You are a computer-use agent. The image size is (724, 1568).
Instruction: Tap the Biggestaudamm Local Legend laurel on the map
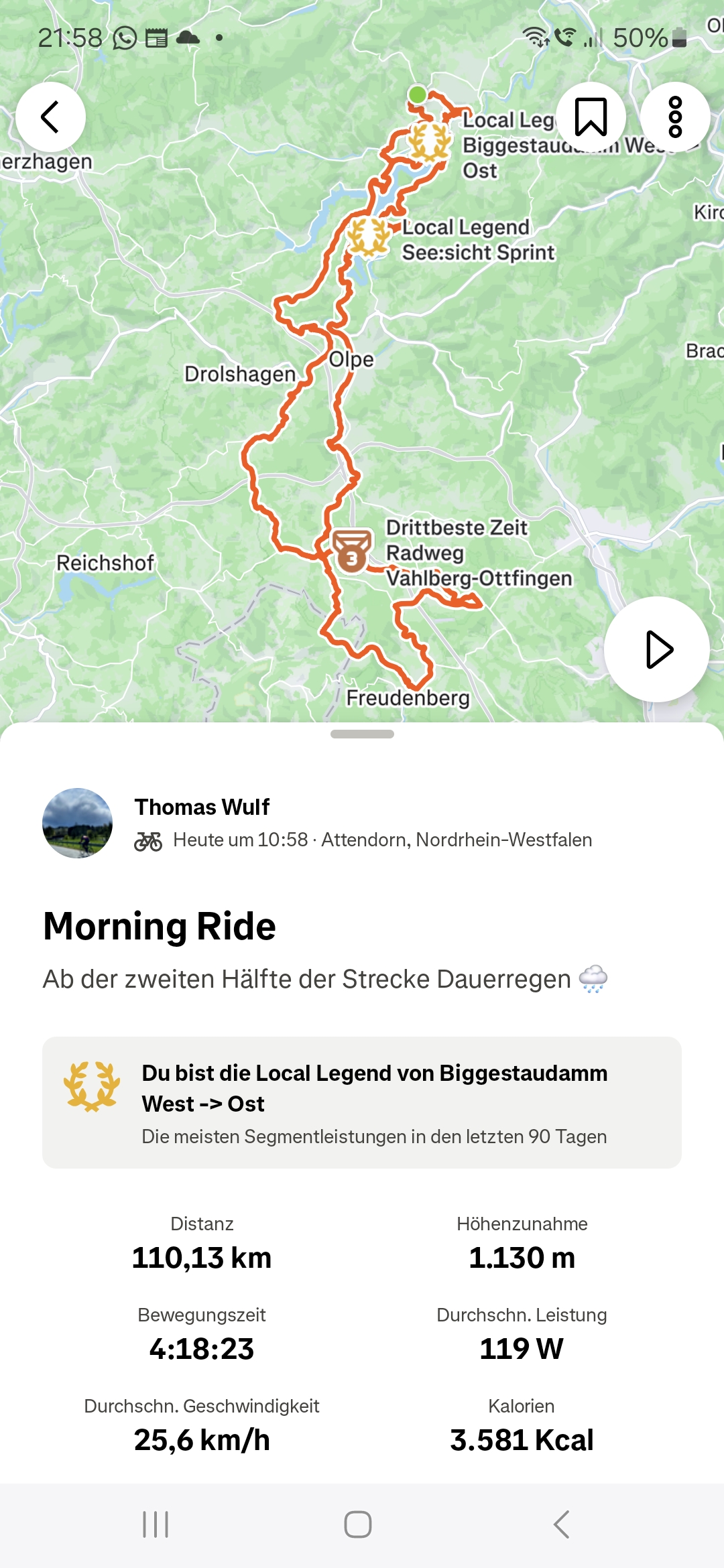tap(429, 142)
